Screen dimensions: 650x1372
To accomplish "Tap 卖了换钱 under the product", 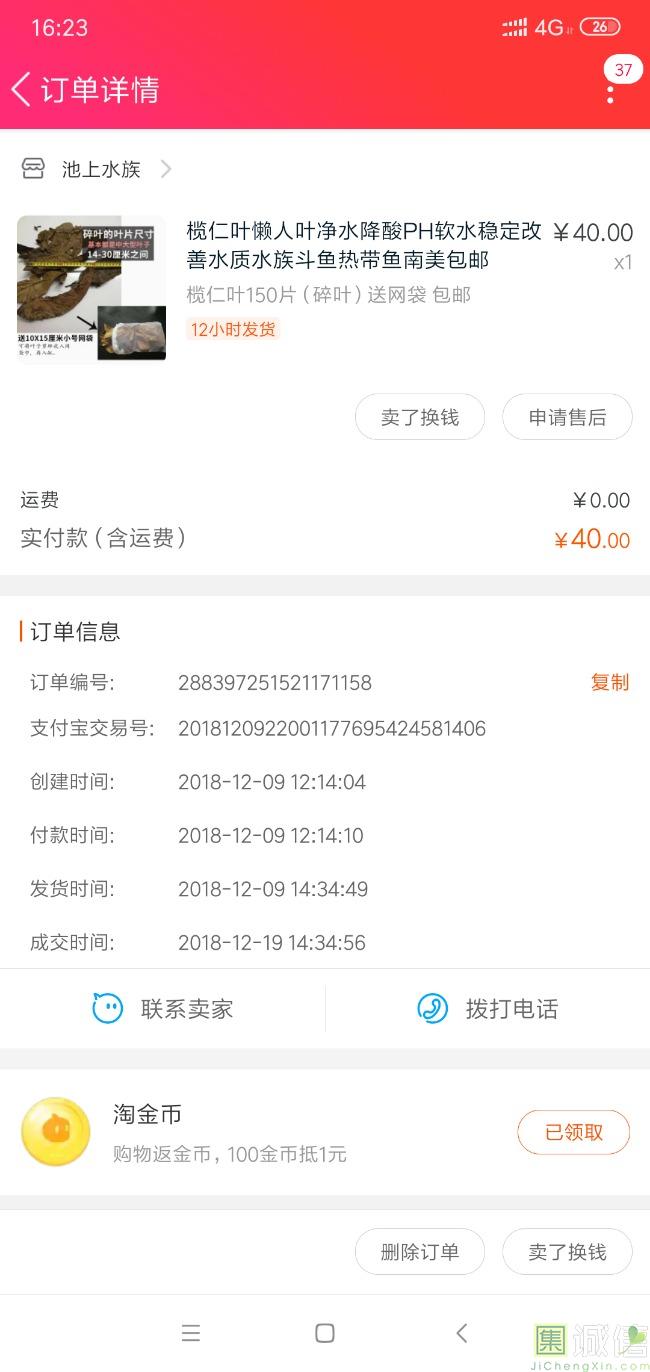I will [x=420, y=417].
